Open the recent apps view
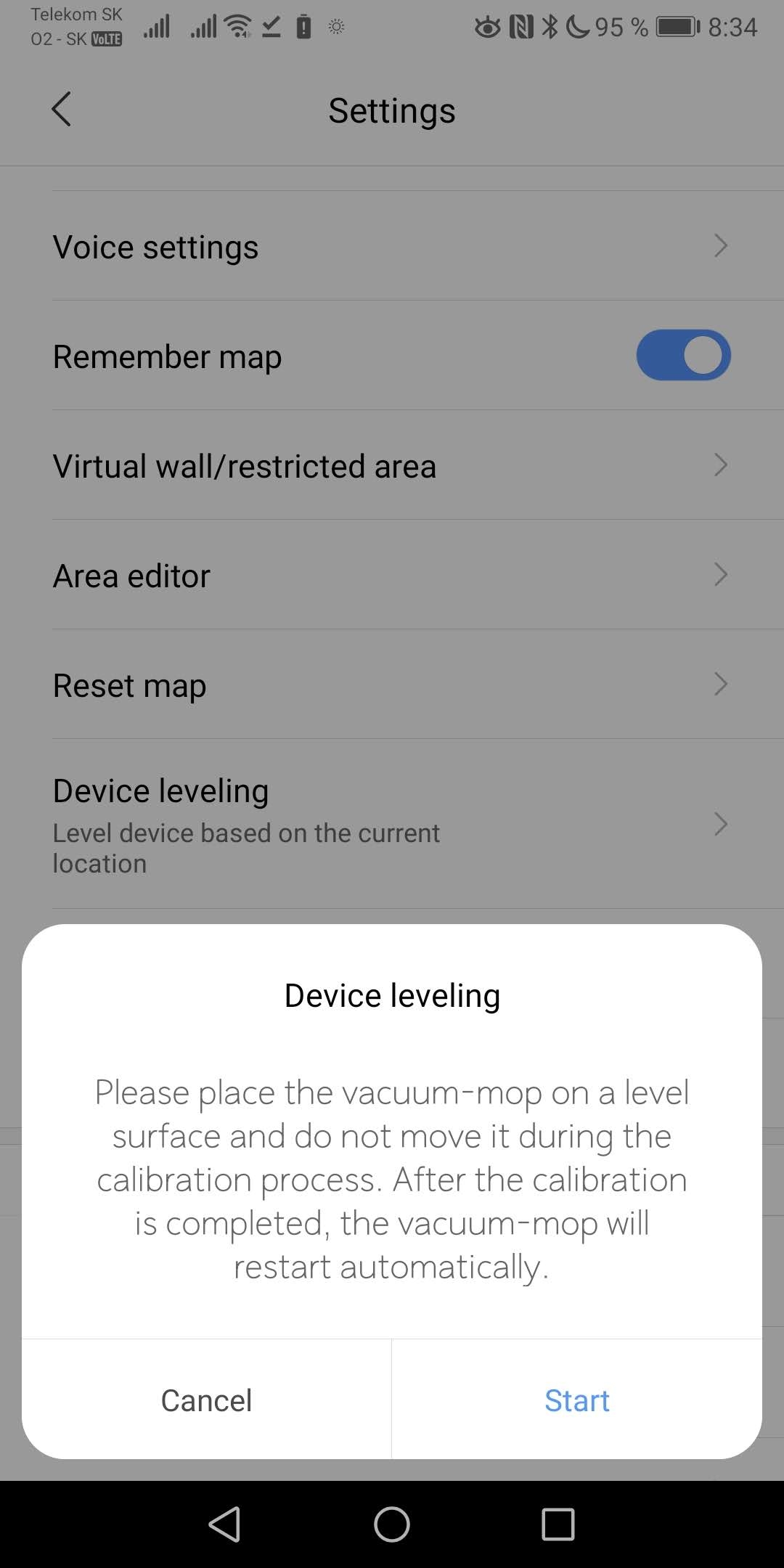Viewport: 784px width, 1568px height. tap(558, 1524)
